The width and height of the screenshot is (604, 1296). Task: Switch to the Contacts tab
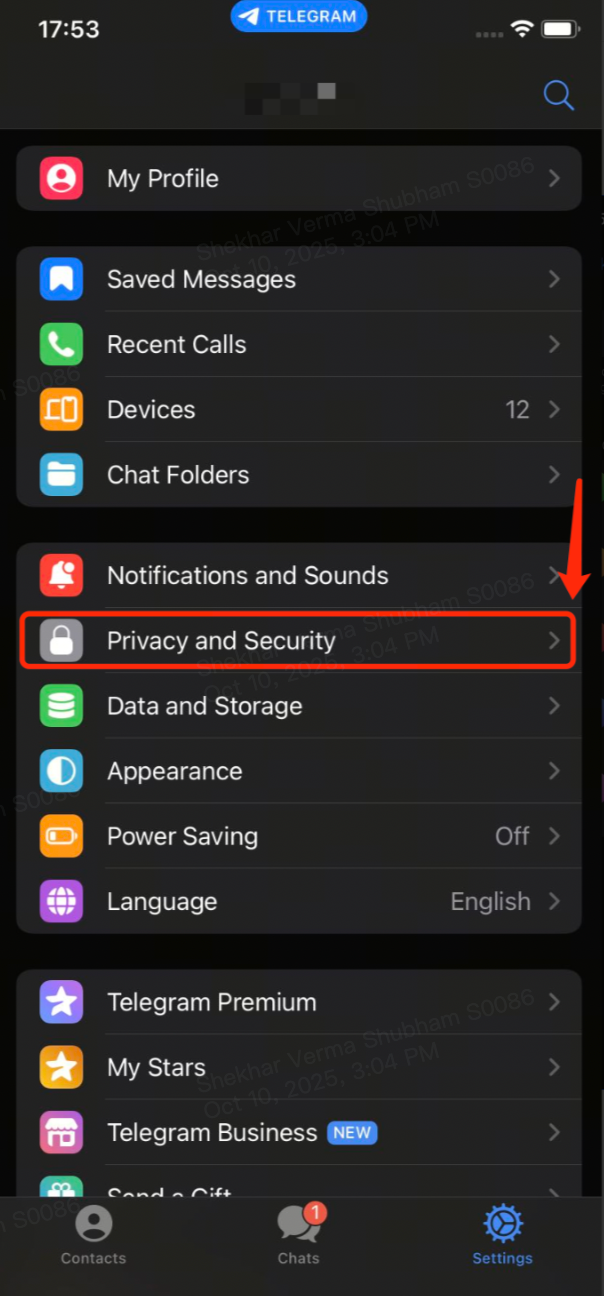[x=94, y=1236]
